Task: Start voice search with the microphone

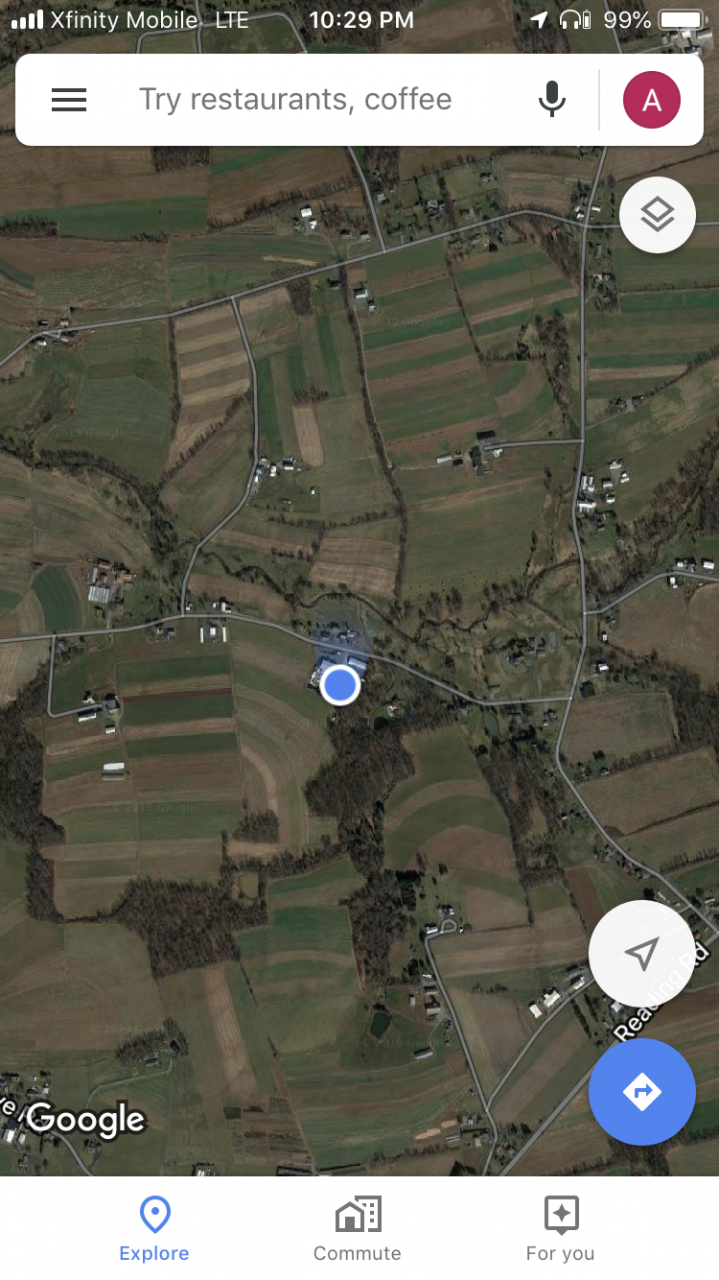Action: tap(552, 100)
